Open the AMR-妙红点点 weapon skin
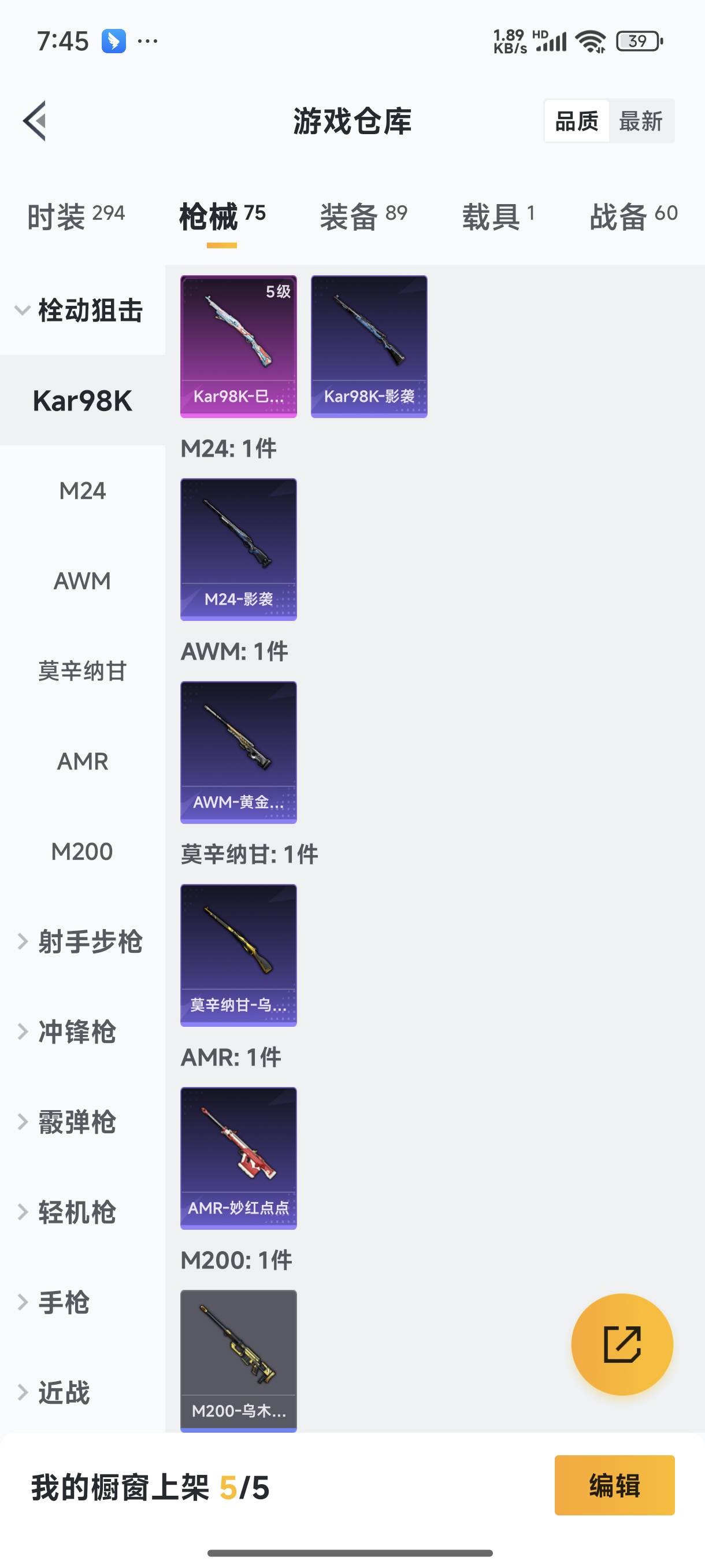Screen dimensions: 705x1568 (x=238, y=1157)
